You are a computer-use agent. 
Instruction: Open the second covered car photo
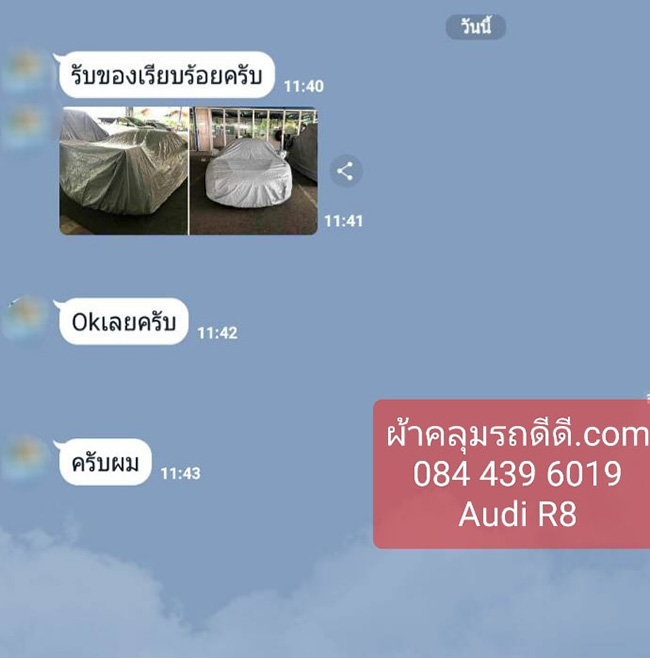[253, 171]
